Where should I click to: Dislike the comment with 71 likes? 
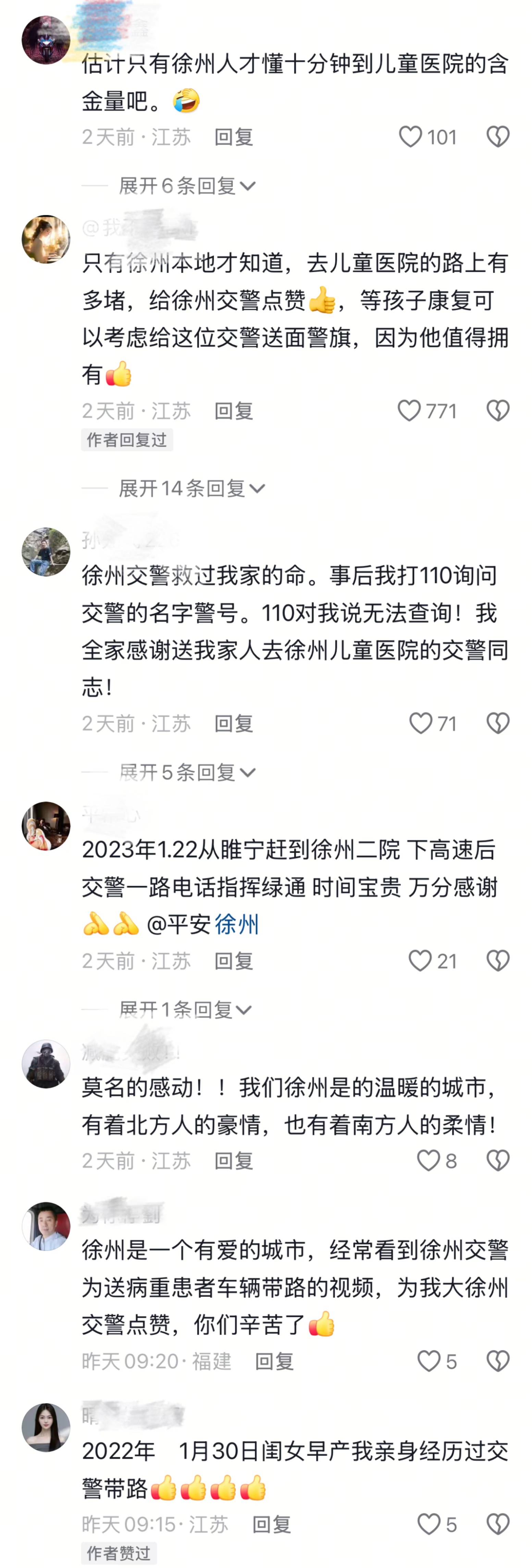coord(498,724)
